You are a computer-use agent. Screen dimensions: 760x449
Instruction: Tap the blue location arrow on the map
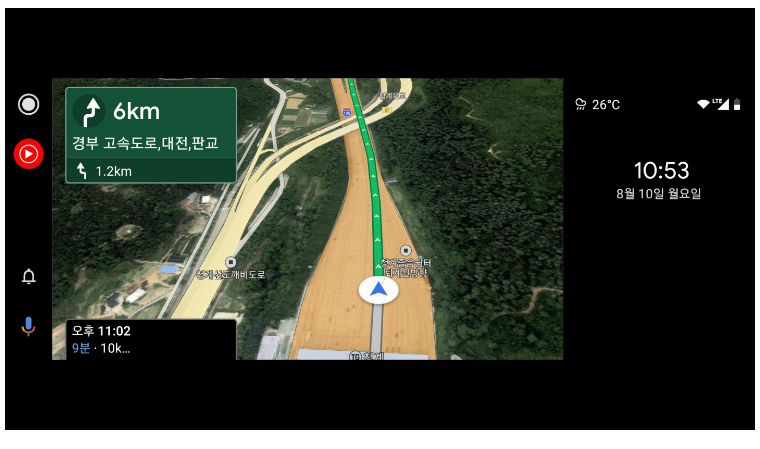[378, 290]
